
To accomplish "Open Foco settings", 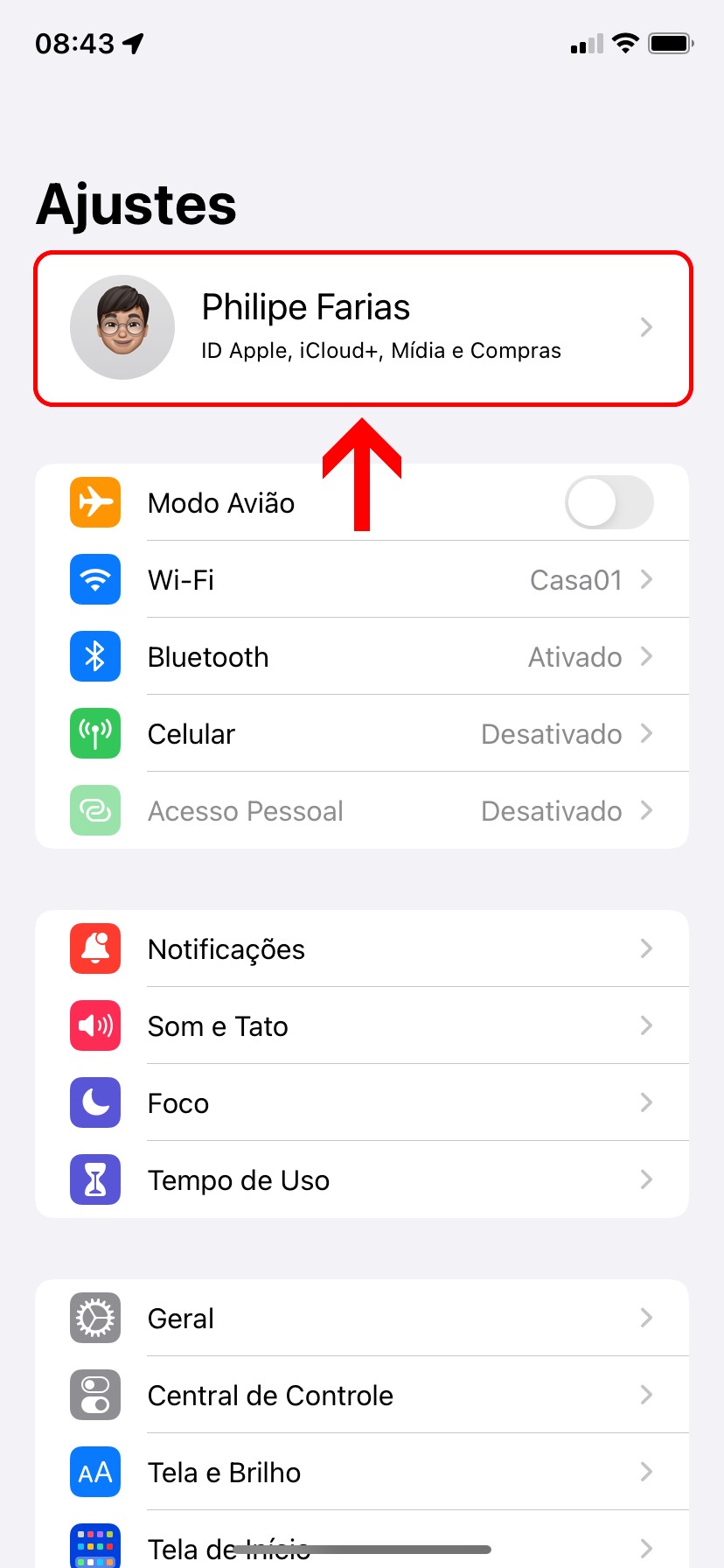I will pos(362,1102).
